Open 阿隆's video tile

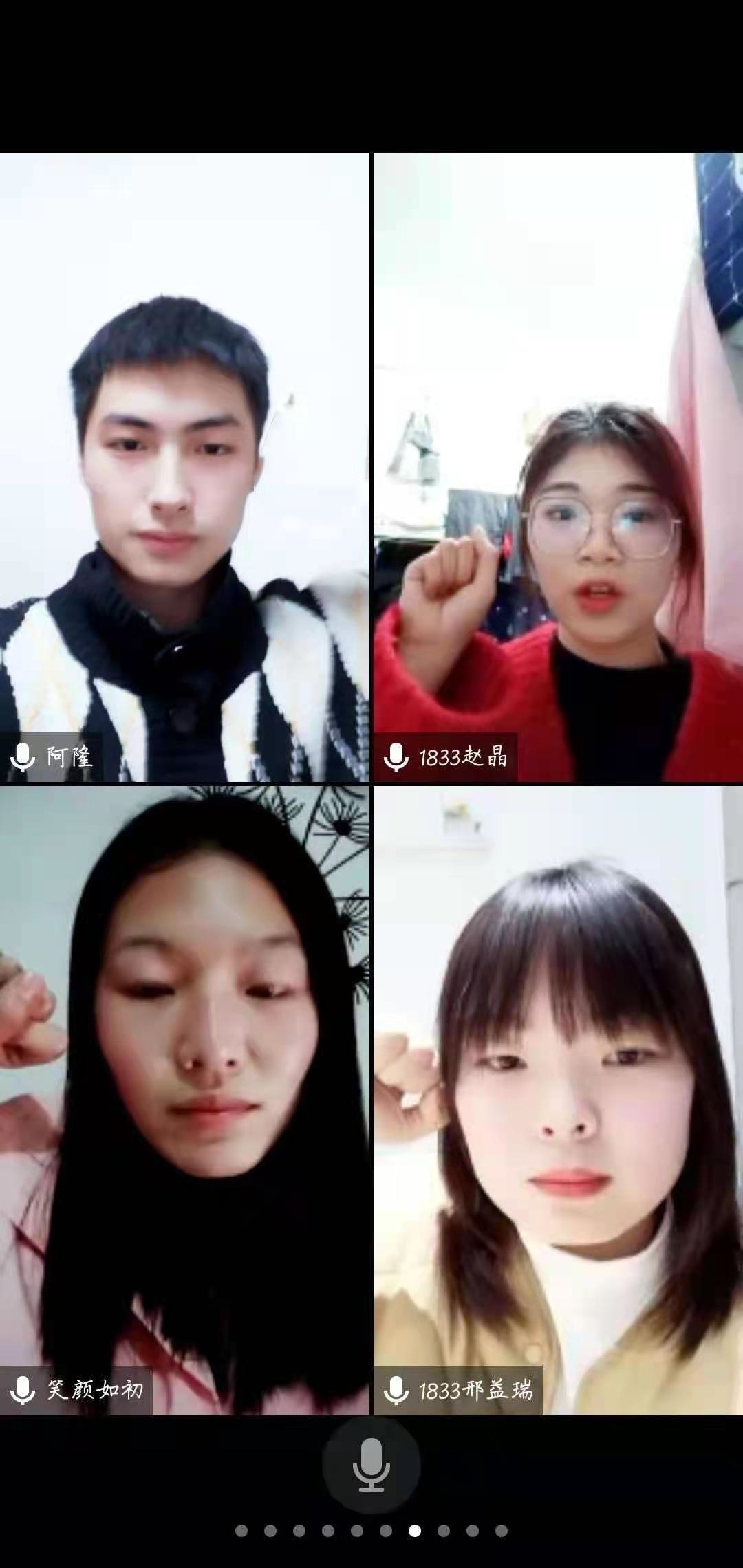tap(184, 468)
